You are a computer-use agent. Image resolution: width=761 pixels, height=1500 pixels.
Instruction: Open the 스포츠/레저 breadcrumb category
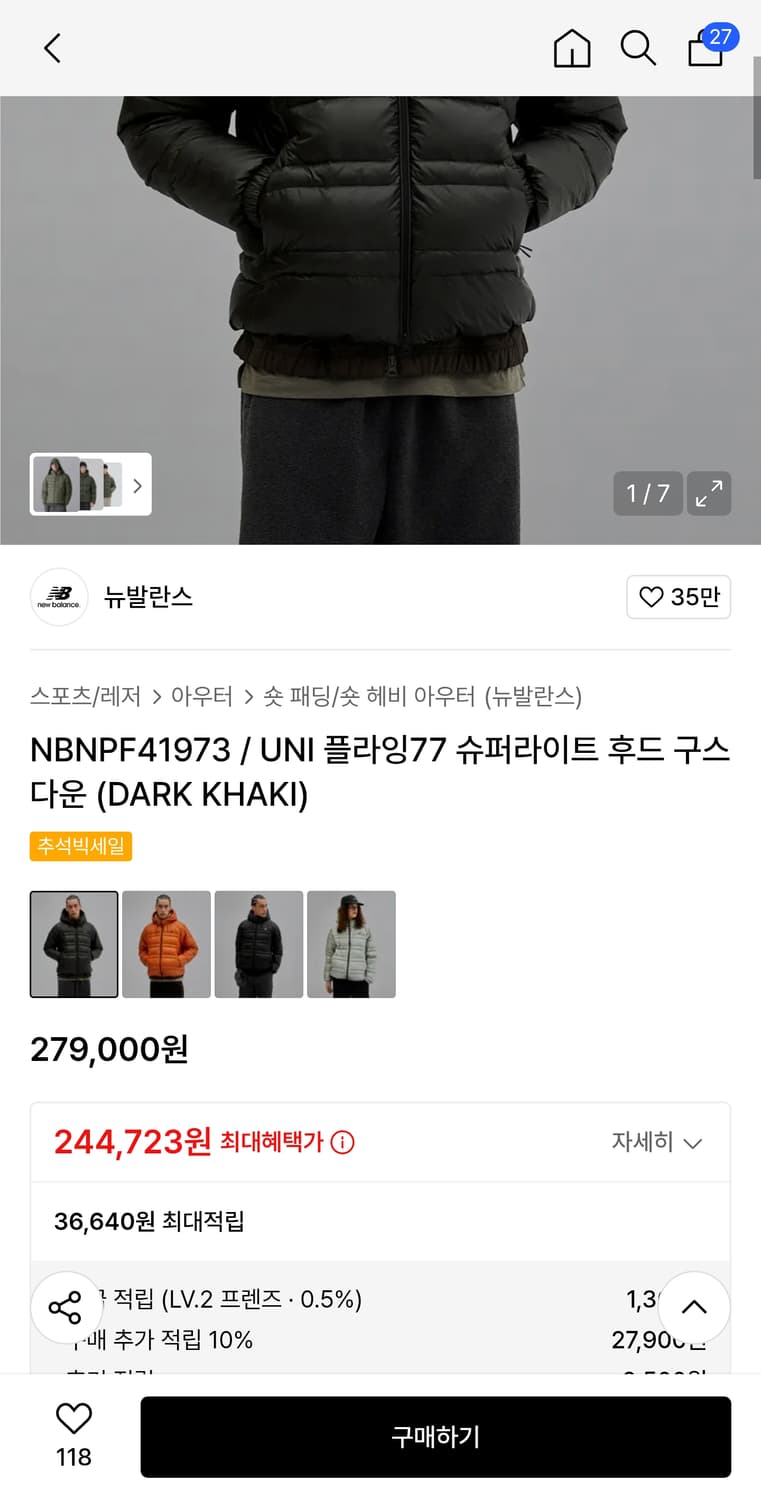click(86, 696)
